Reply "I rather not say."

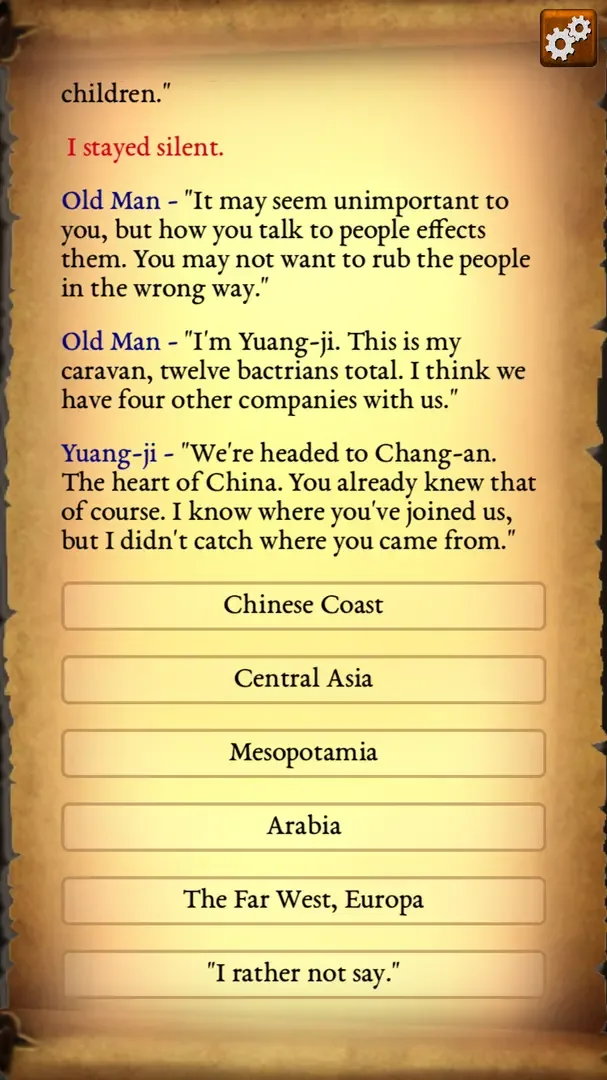tap(303, 974)
